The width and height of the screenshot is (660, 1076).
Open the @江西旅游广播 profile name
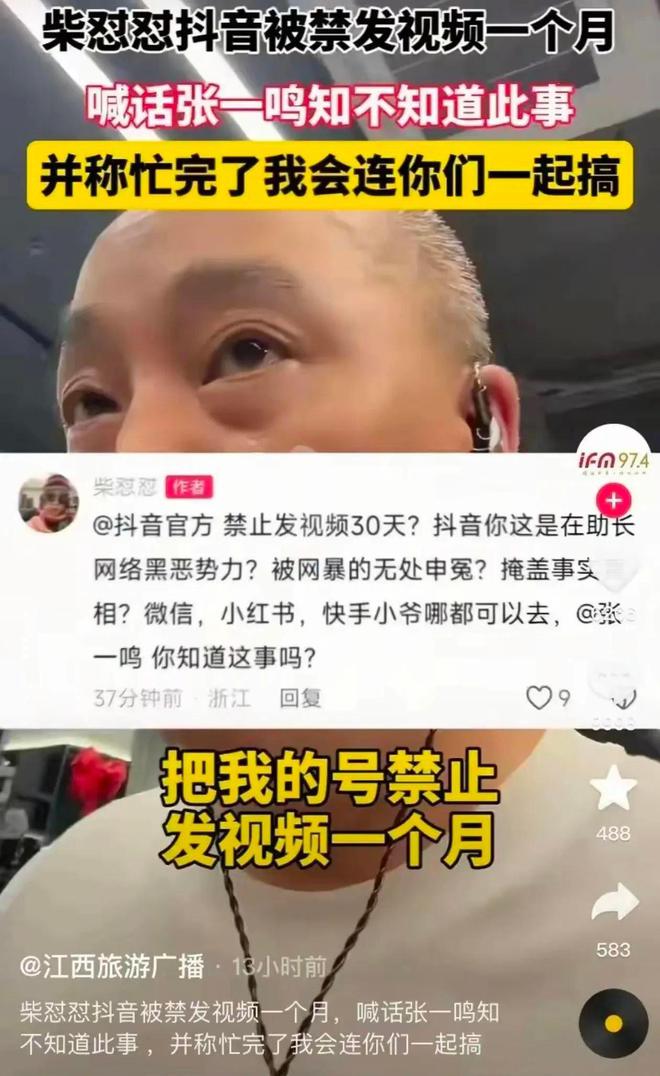tap(112, 966)
